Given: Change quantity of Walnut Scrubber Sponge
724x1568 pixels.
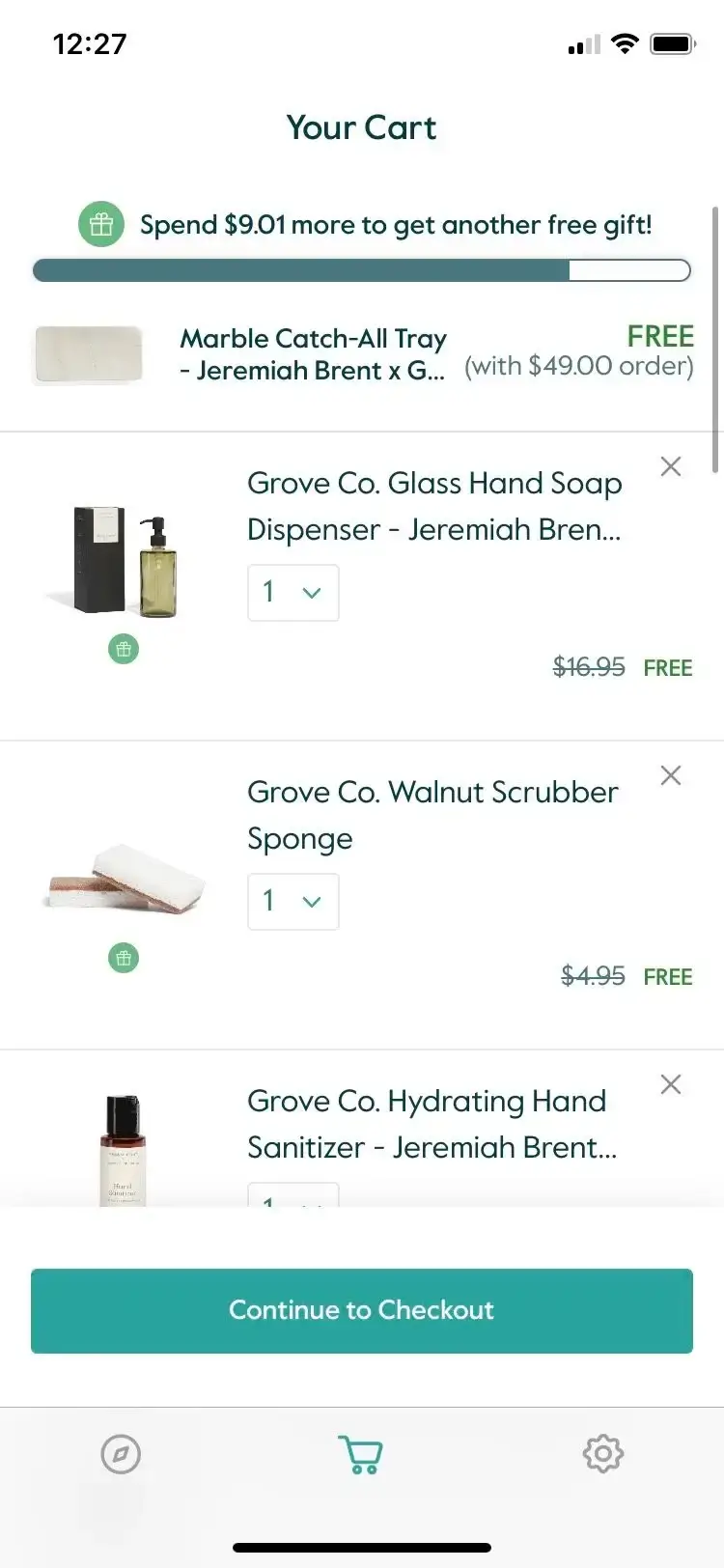Looking at the screenshot, I should point(293,902).
